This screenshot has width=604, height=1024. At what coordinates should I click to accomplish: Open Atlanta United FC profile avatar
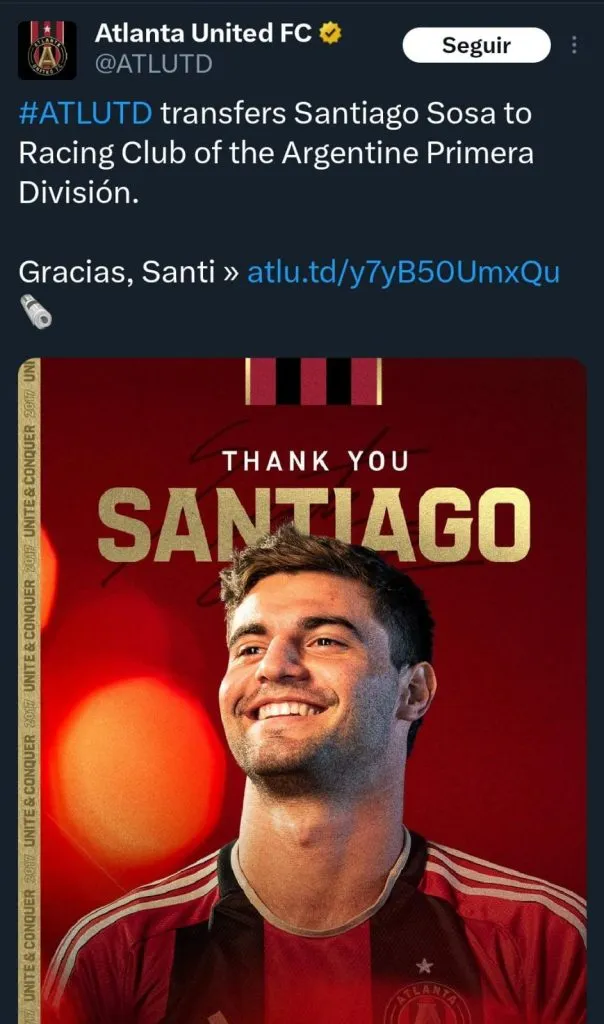point(47,50)
